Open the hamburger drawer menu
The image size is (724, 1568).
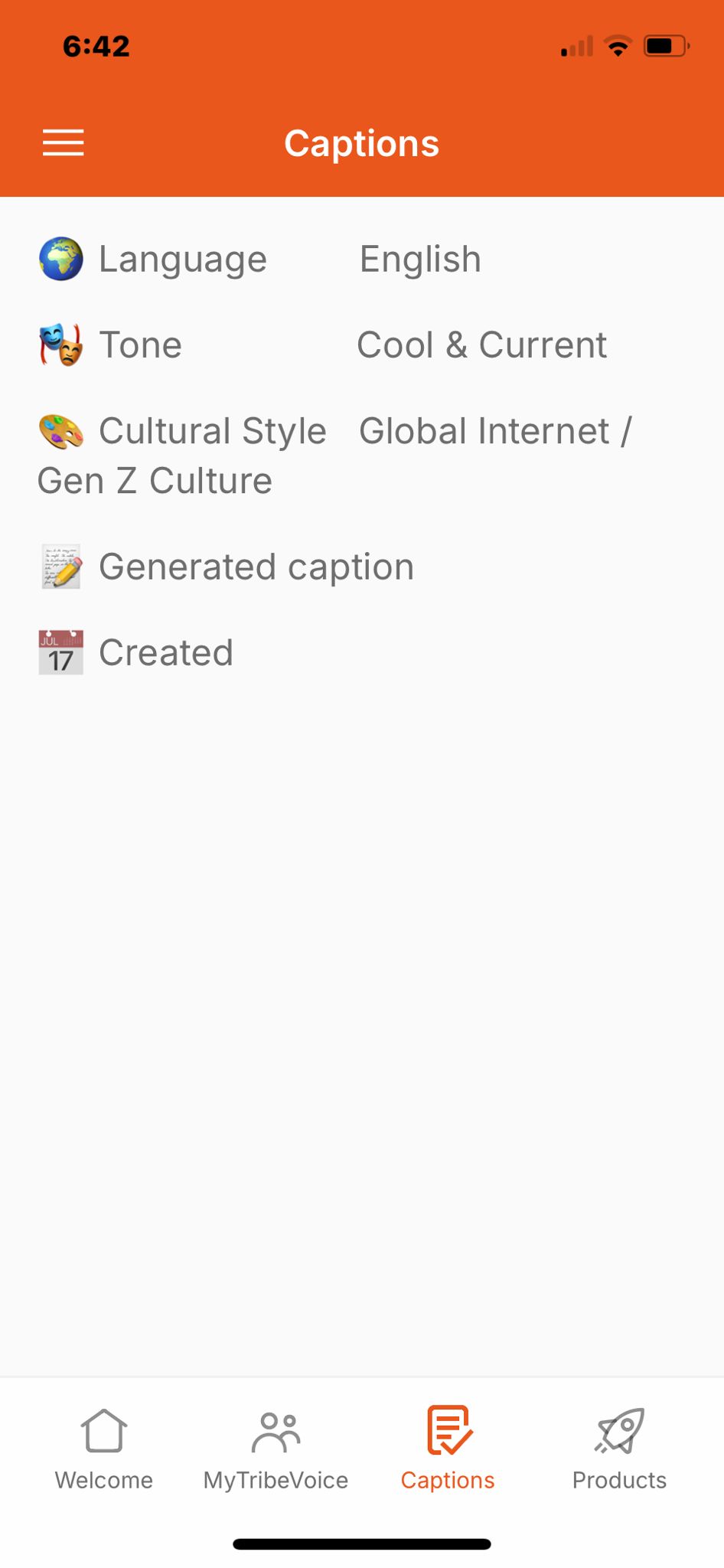tap(64, 142)
